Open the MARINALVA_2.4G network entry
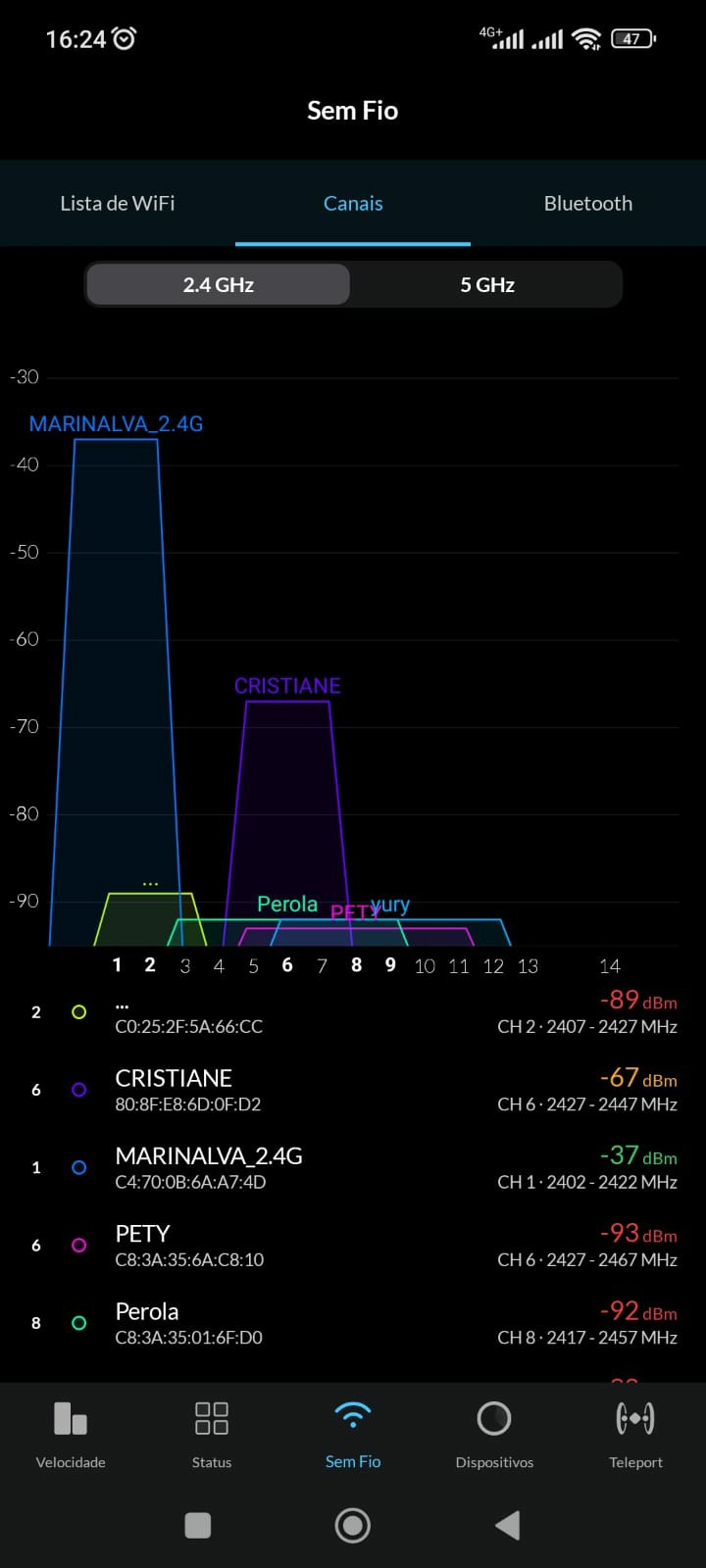 353,1167
